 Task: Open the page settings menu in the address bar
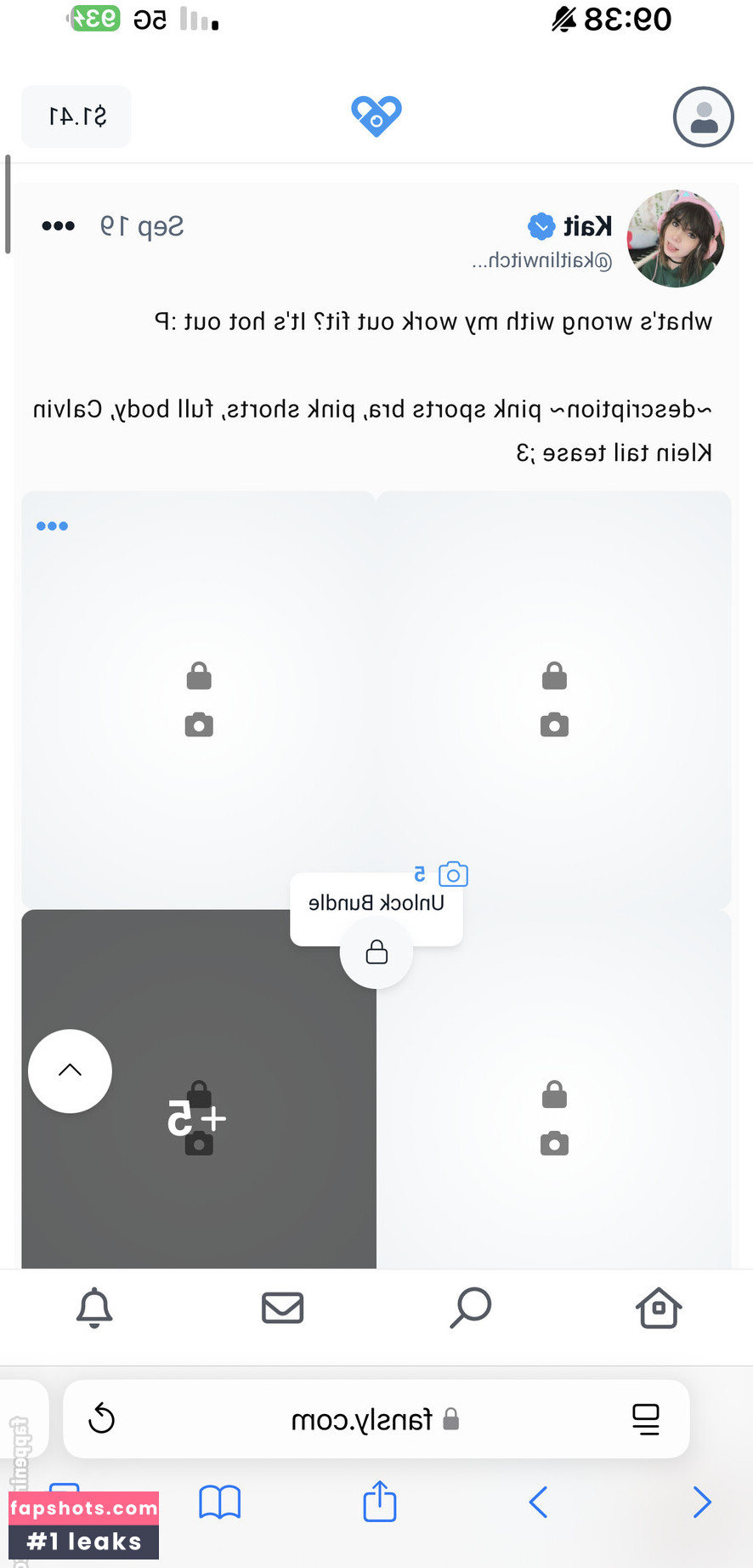[646, 1419]
